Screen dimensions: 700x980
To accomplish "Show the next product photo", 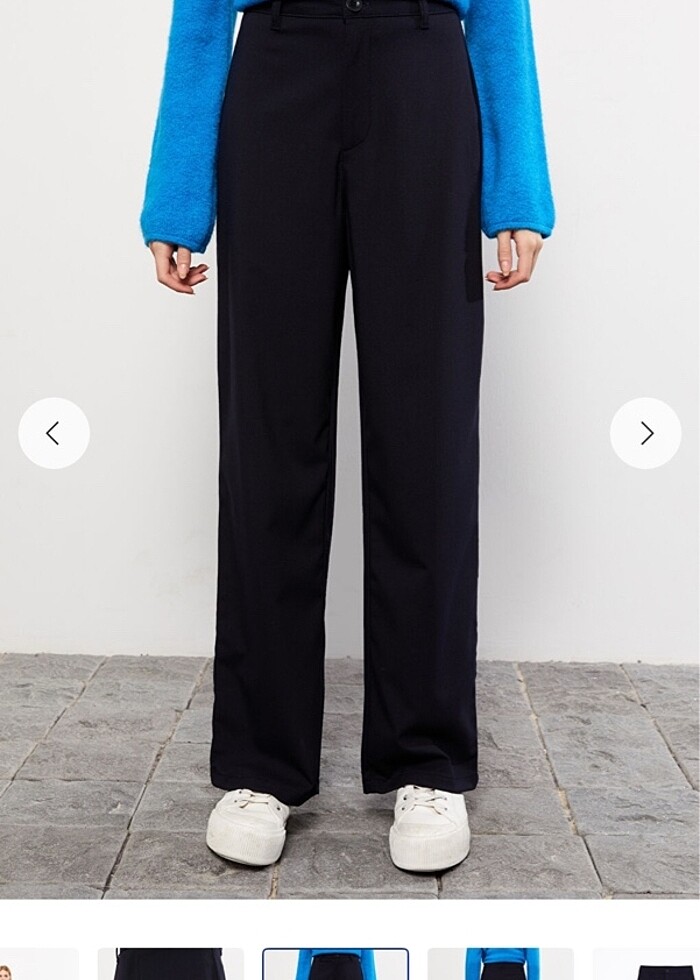I will coord(646,433).
